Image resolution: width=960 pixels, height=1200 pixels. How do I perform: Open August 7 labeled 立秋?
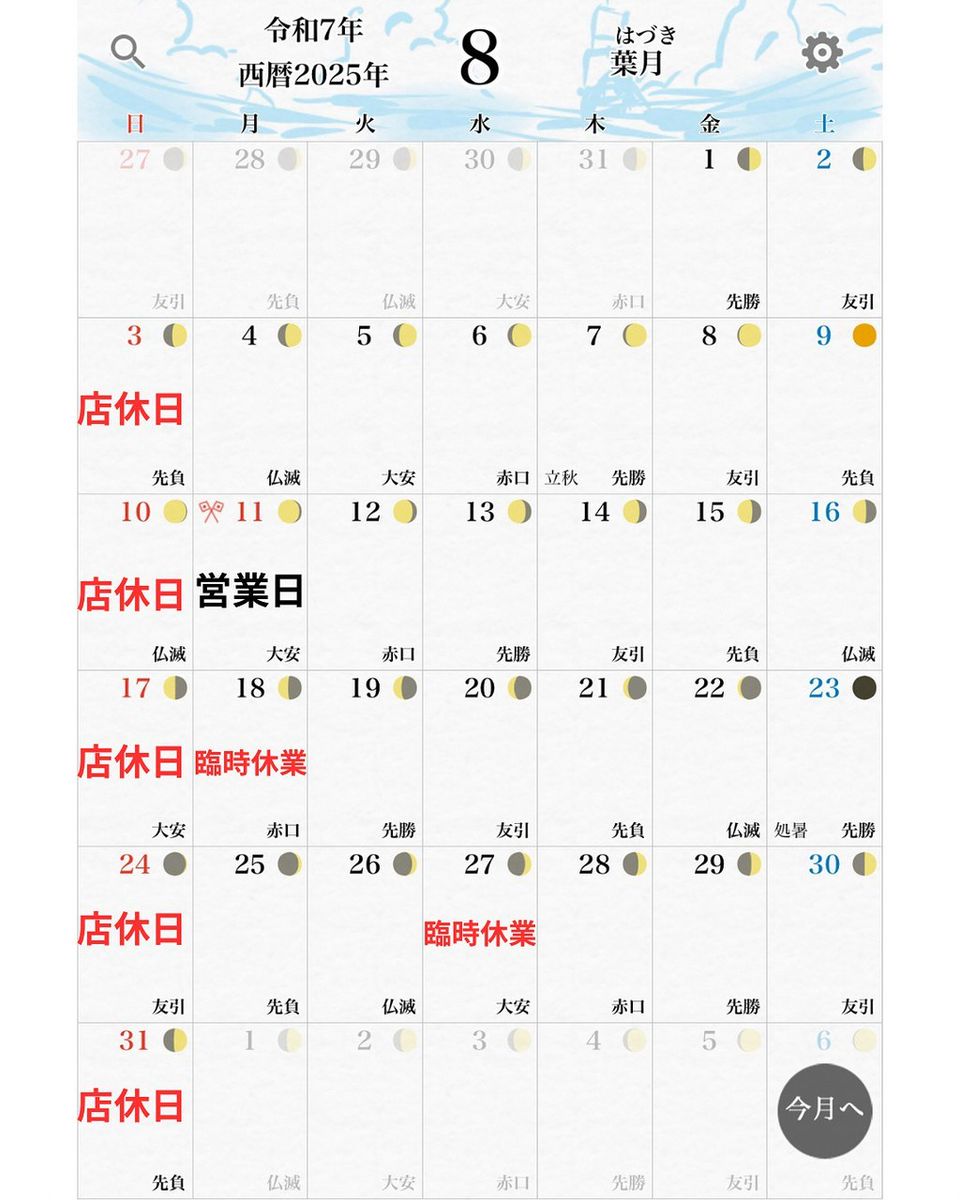click(x=595, y=405)
